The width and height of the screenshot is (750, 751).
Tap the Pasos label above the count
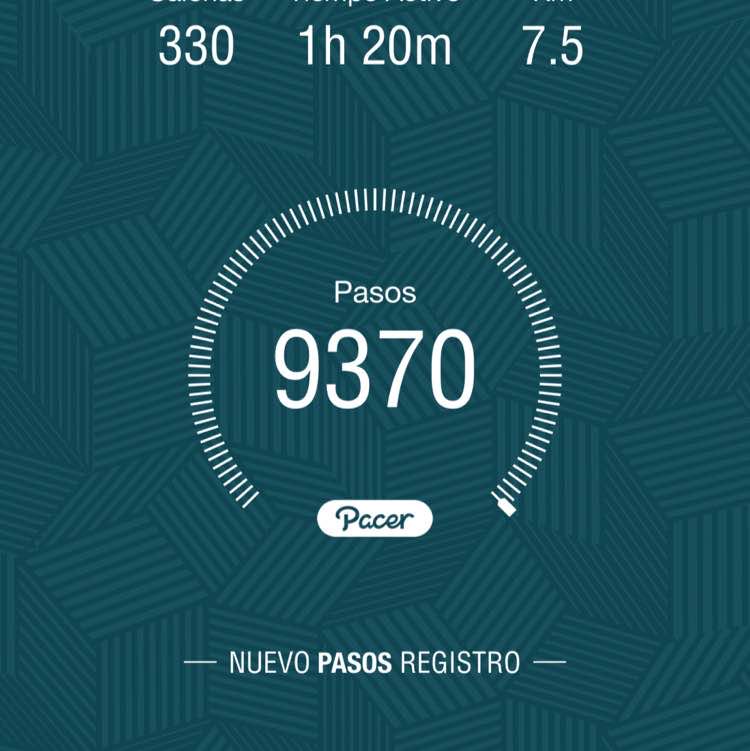(x=375, y=294)
